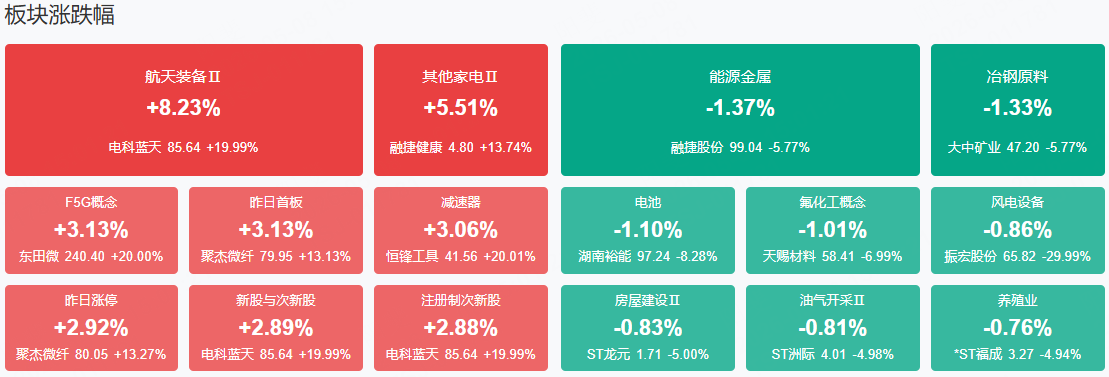The image size is (1109, 377).
Task: Open the 养殖业 sector card
Action: coord(1017,327)
